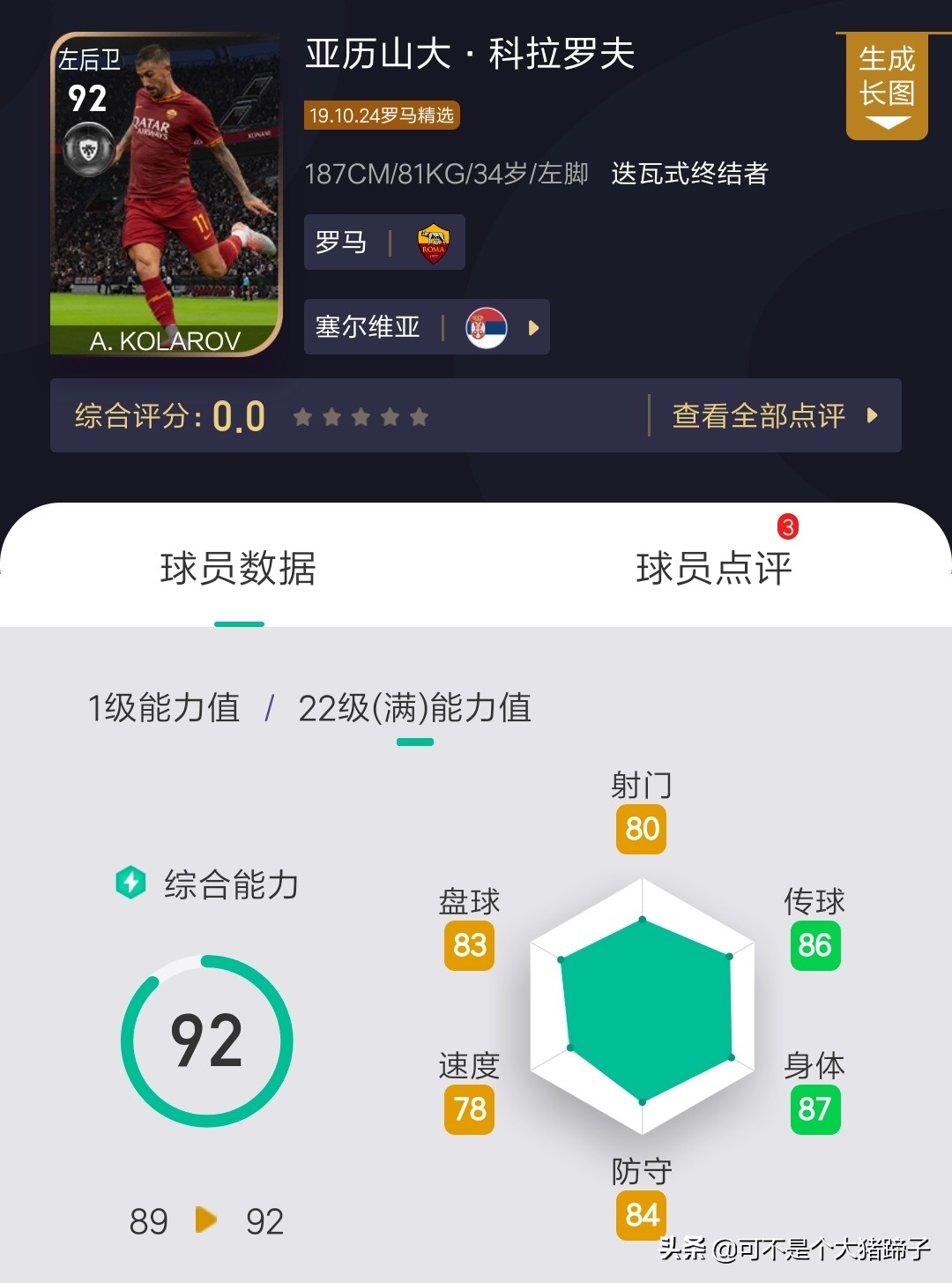Tap the 生成长图 button
The image size is (952, 1283).
pyautogui.click(x=886, y=84)
